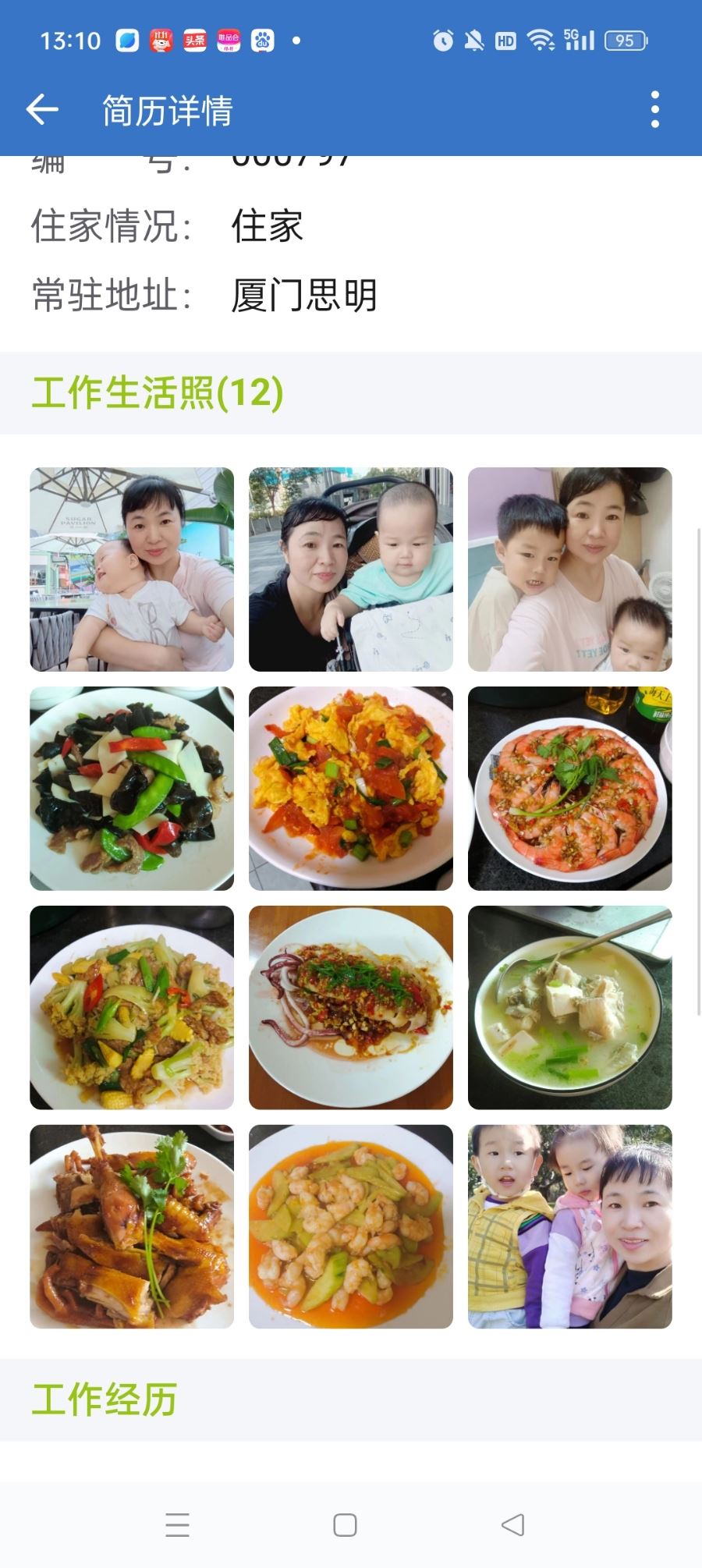Open photo of woman holding sleeping baby
This screenshot has width=702, height=1568.
pyautogui.click(x=132, y=569)
